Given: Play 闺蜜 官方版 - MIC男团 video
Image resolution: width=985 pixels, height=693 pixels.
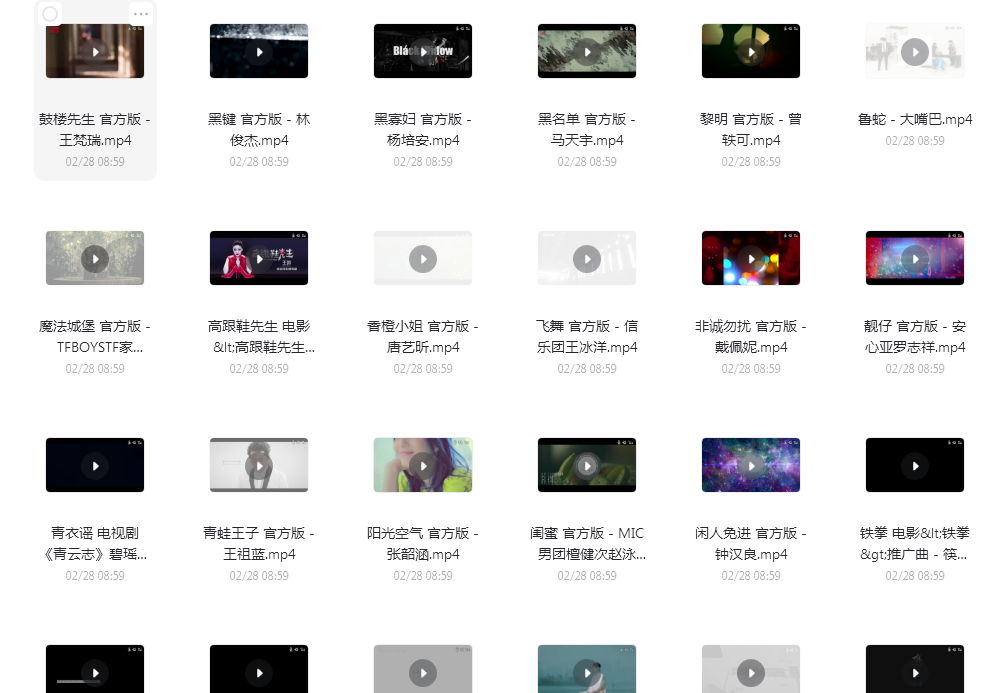Looking at the screenshot, I should [587, 465].
